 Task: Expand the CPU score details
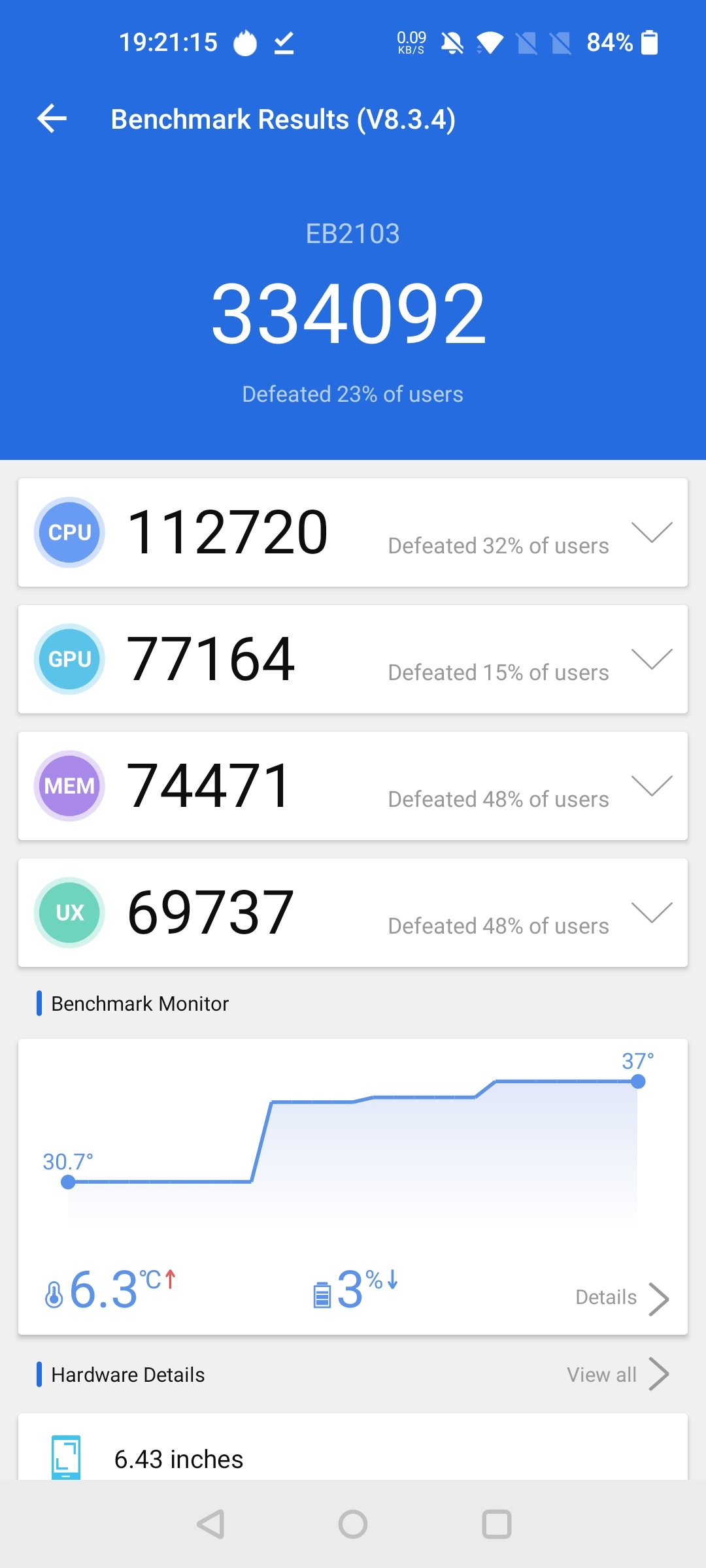coord(651,532)
